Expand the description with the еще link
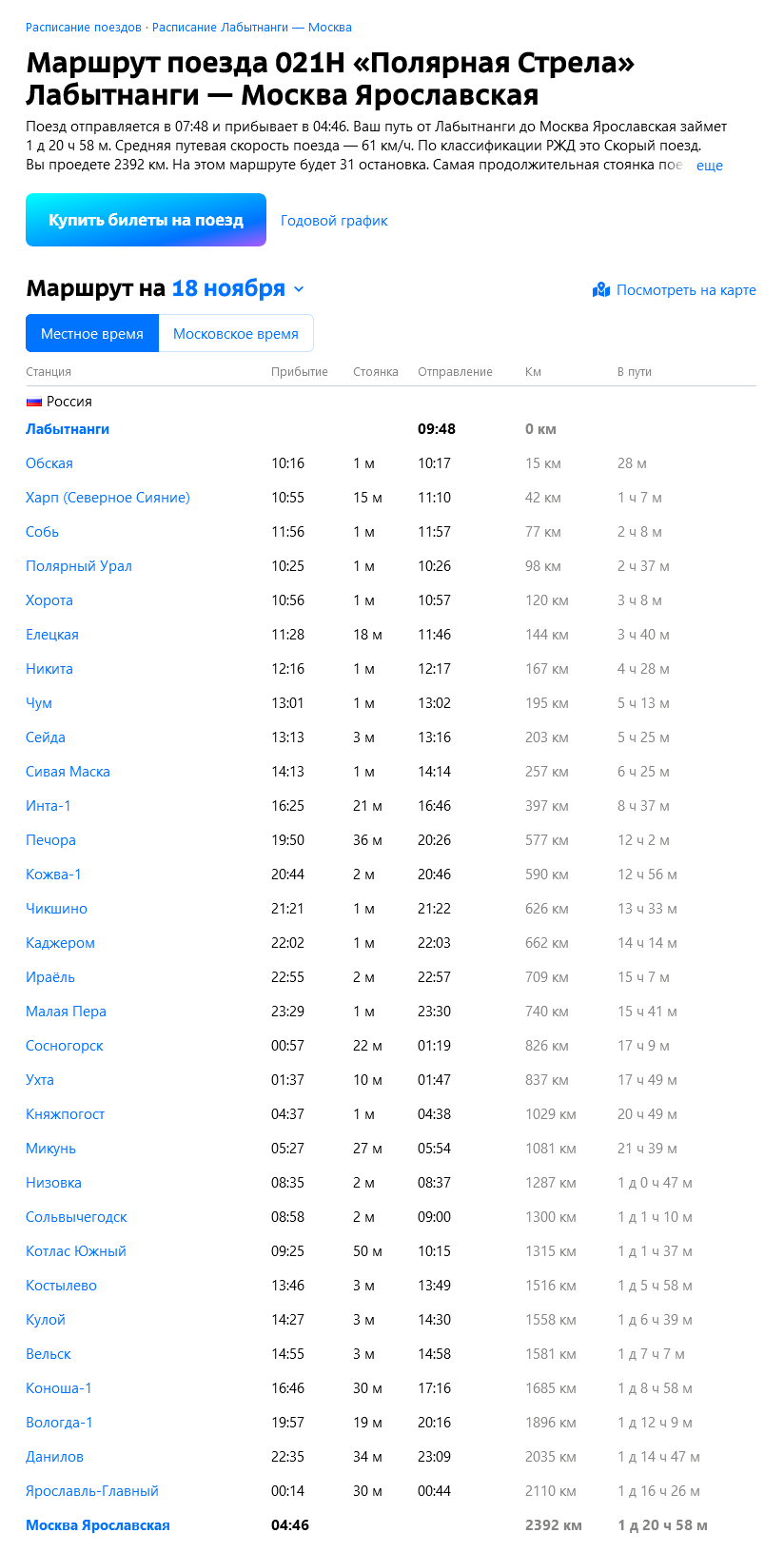 click(710, 166)
